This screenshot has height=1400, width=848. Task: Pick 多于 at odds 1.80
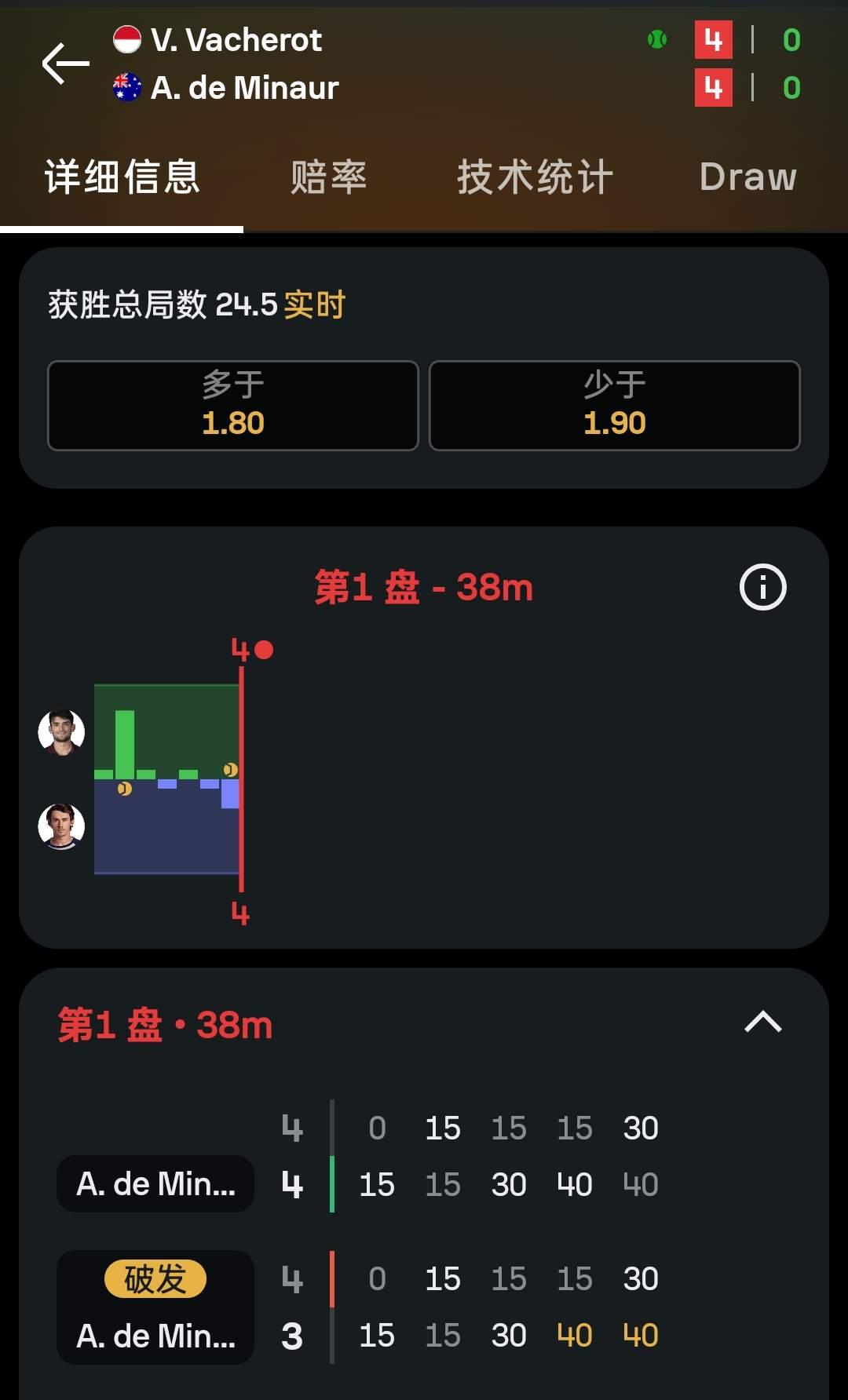(x=233, y=406)
